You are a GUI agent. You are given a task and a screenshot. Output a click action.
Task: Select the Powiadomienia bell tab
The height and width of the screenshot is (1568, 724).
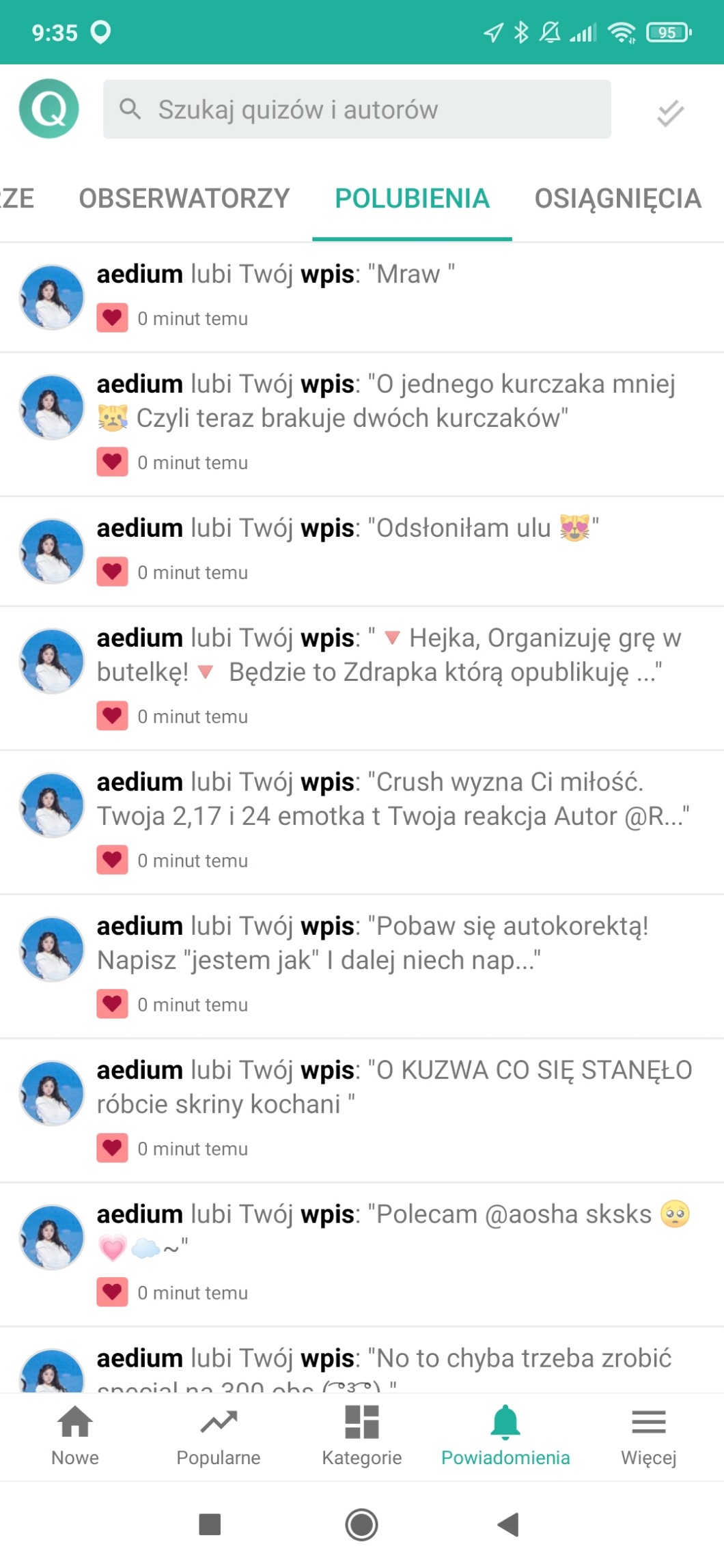coord(505,1436)
